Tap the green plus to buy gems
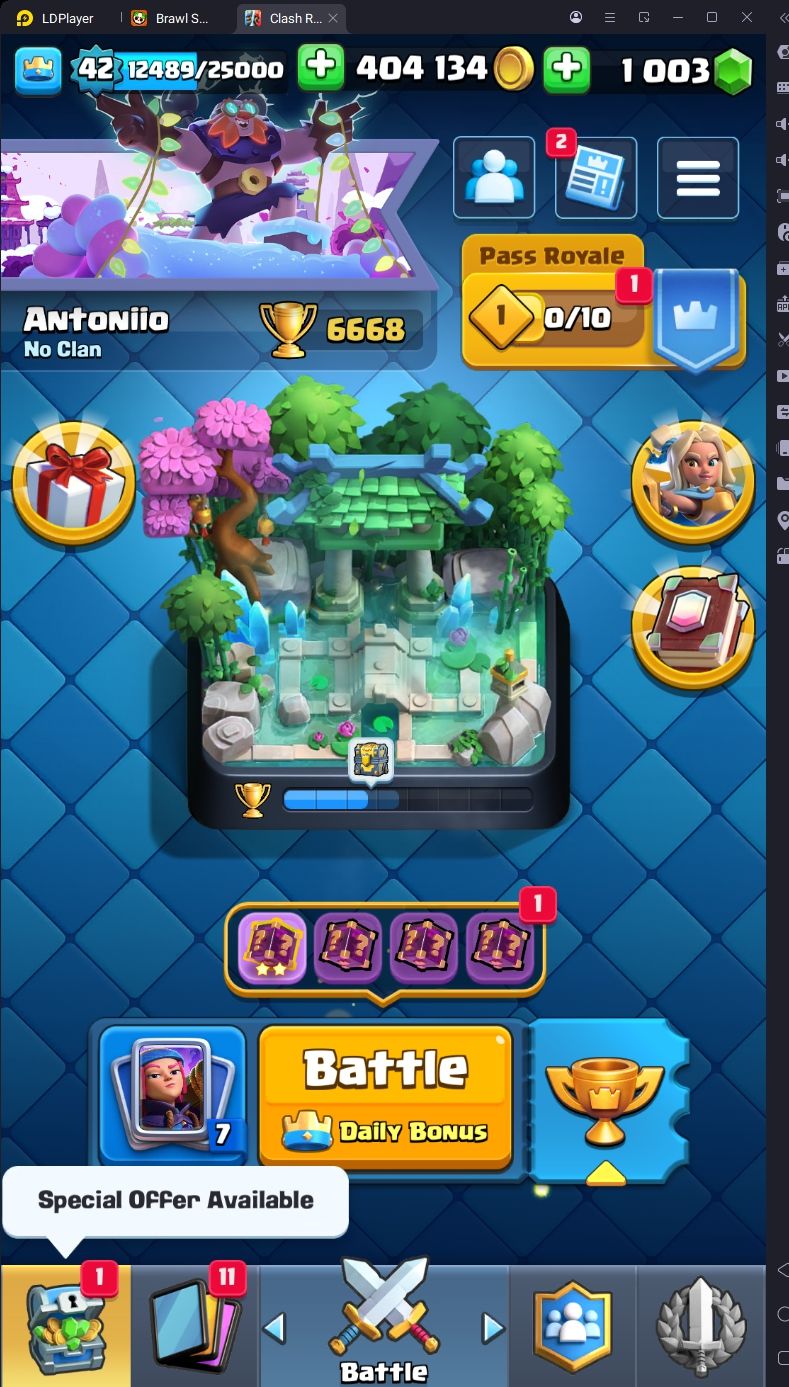 coord(566,68)
